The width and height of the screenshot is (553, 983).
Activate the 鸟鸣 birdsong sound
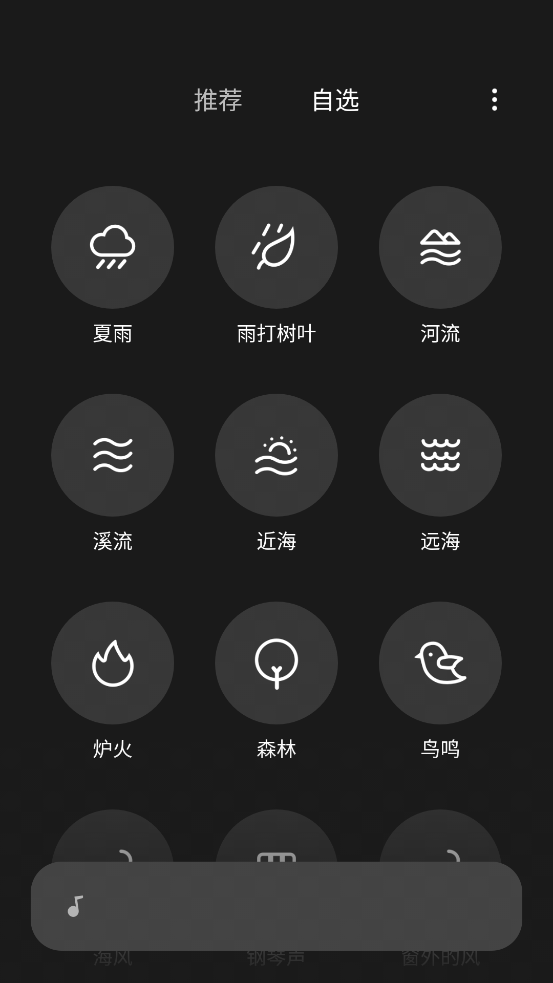440,663
